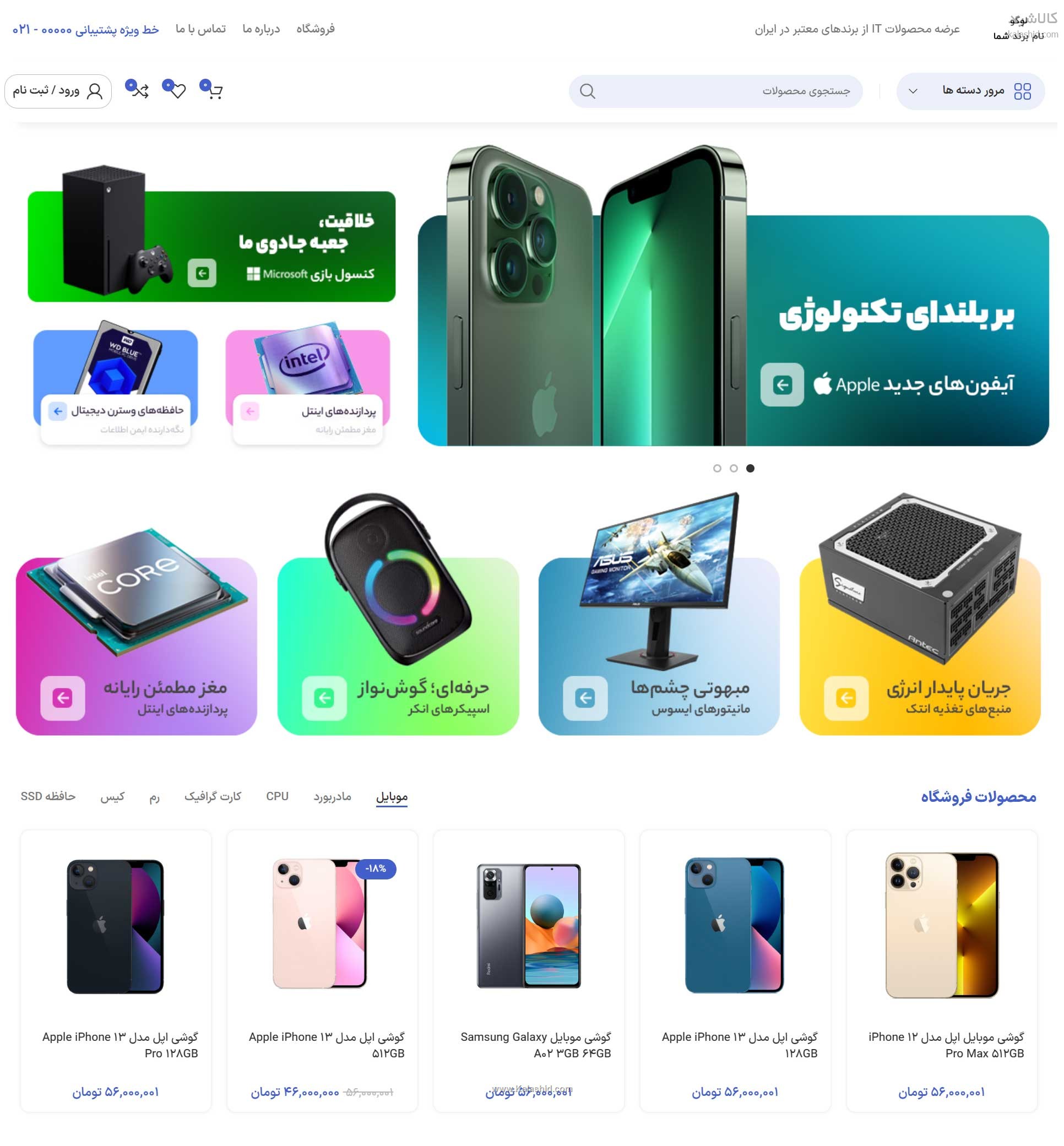The height and width of the screenshot is (1146, 1064).
Task: Select the first slider page dot
Action: [x=717, y=468]
